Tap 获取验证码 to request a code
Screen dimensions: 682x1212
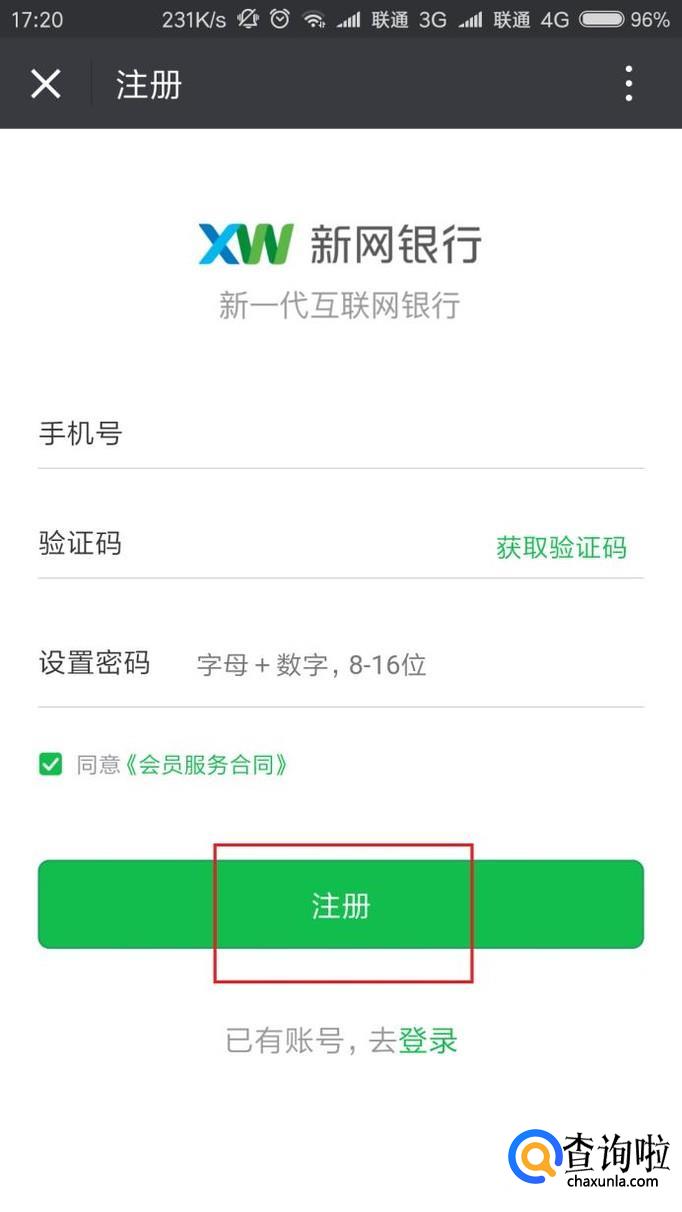click(561, 547)
